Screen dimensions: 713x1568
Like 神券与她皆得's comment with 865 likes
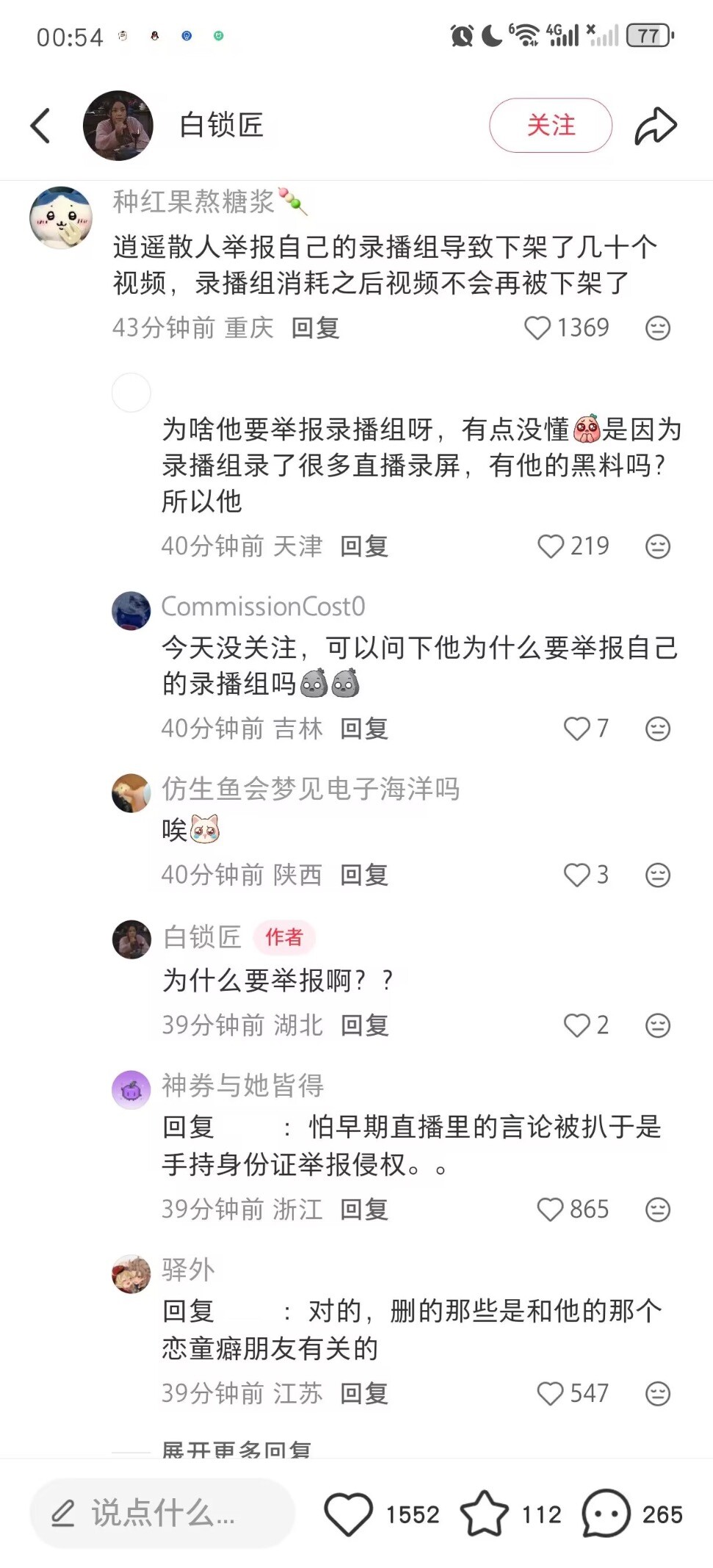pyautogui.click(x=550, y=1209)
